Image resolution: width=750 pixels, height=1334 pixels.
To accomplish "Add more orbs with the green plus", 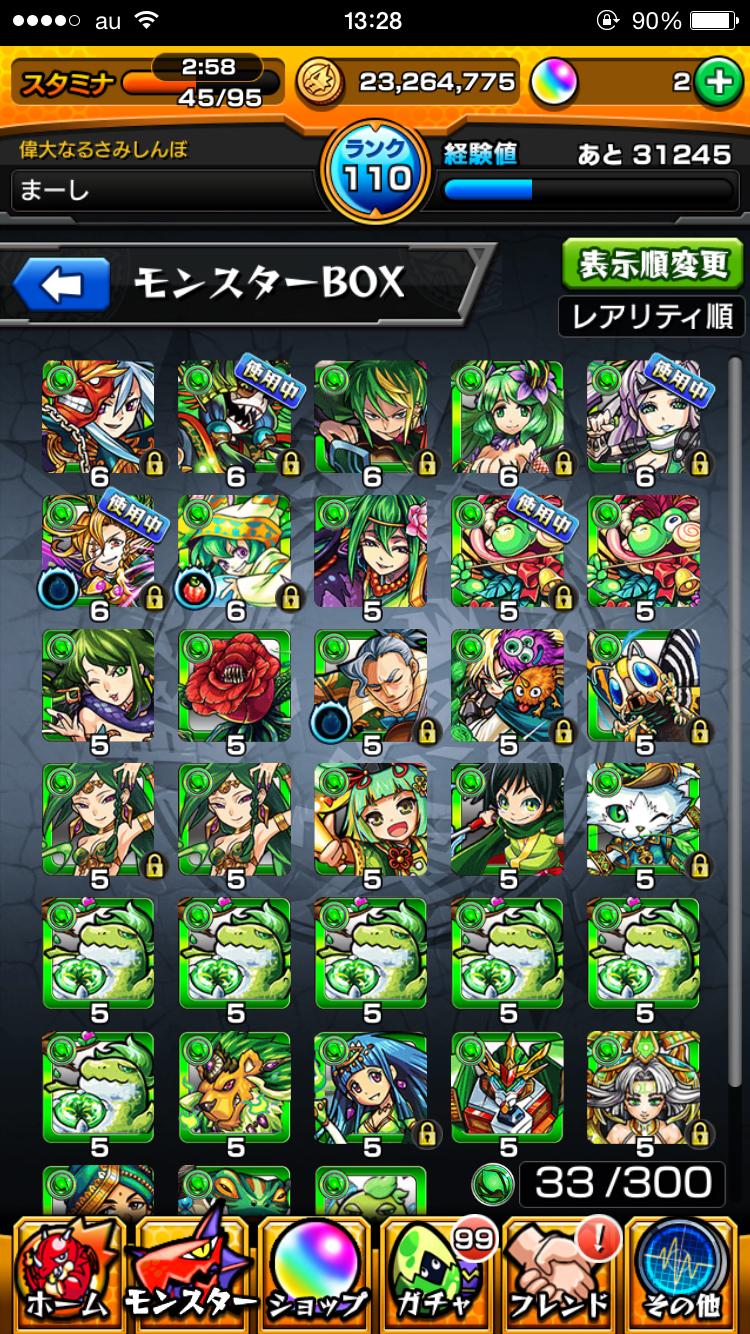I will (716, 83).
